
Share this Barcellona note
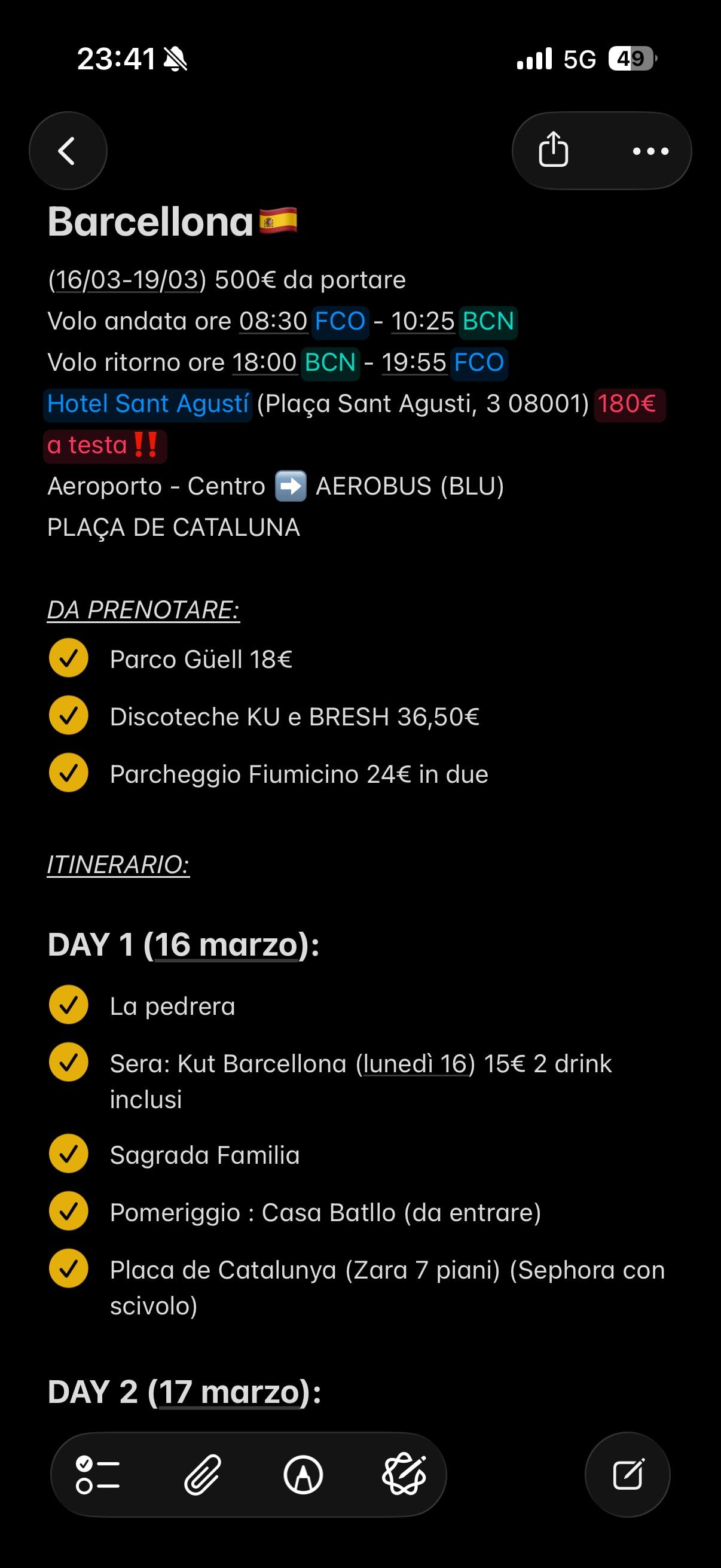[553, 150]
